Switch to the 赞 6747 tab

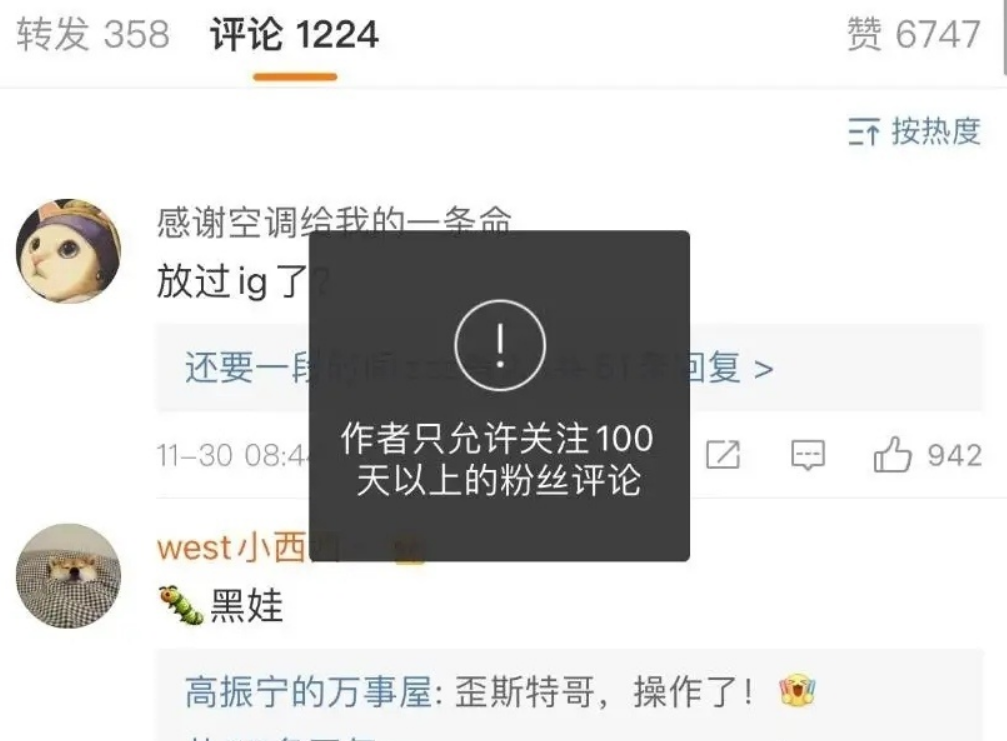coord(914,35)
